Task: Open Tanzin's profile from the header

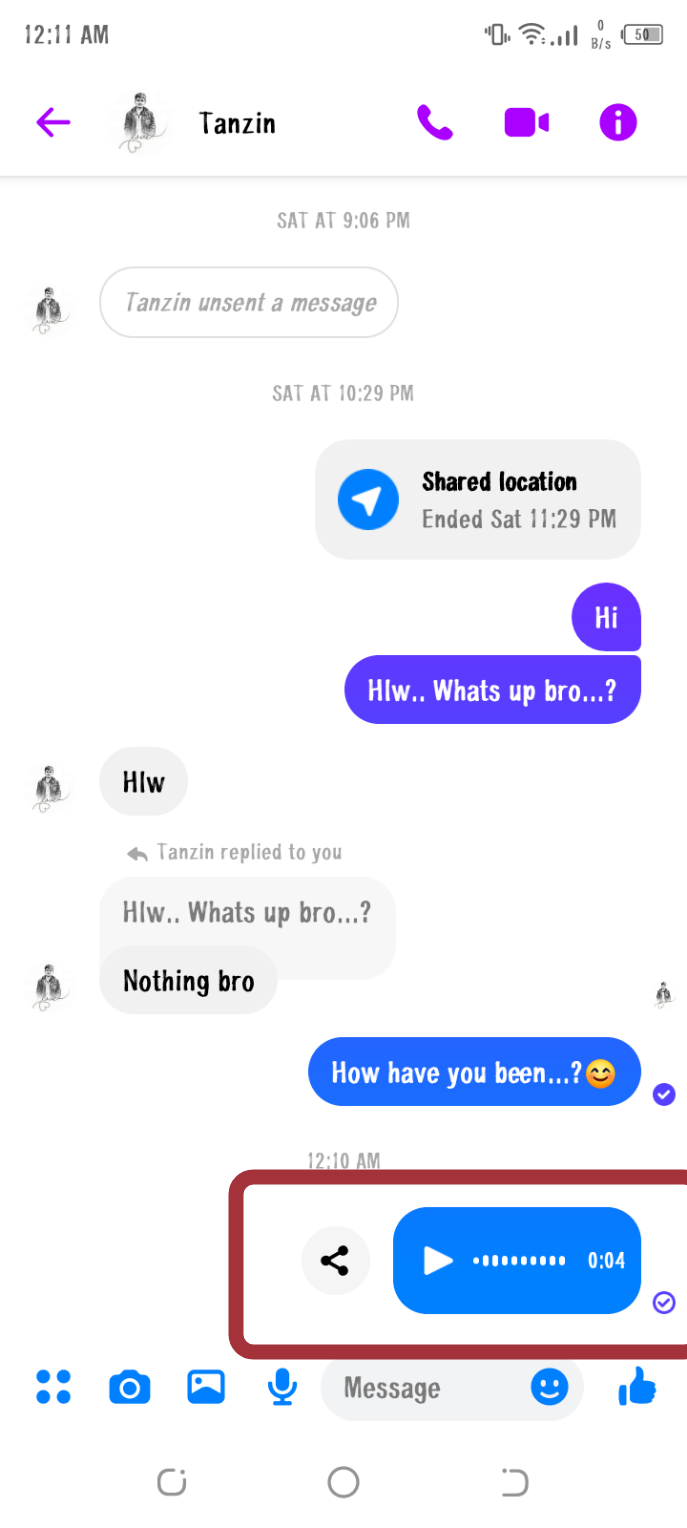Action: (x=236, y=123)
